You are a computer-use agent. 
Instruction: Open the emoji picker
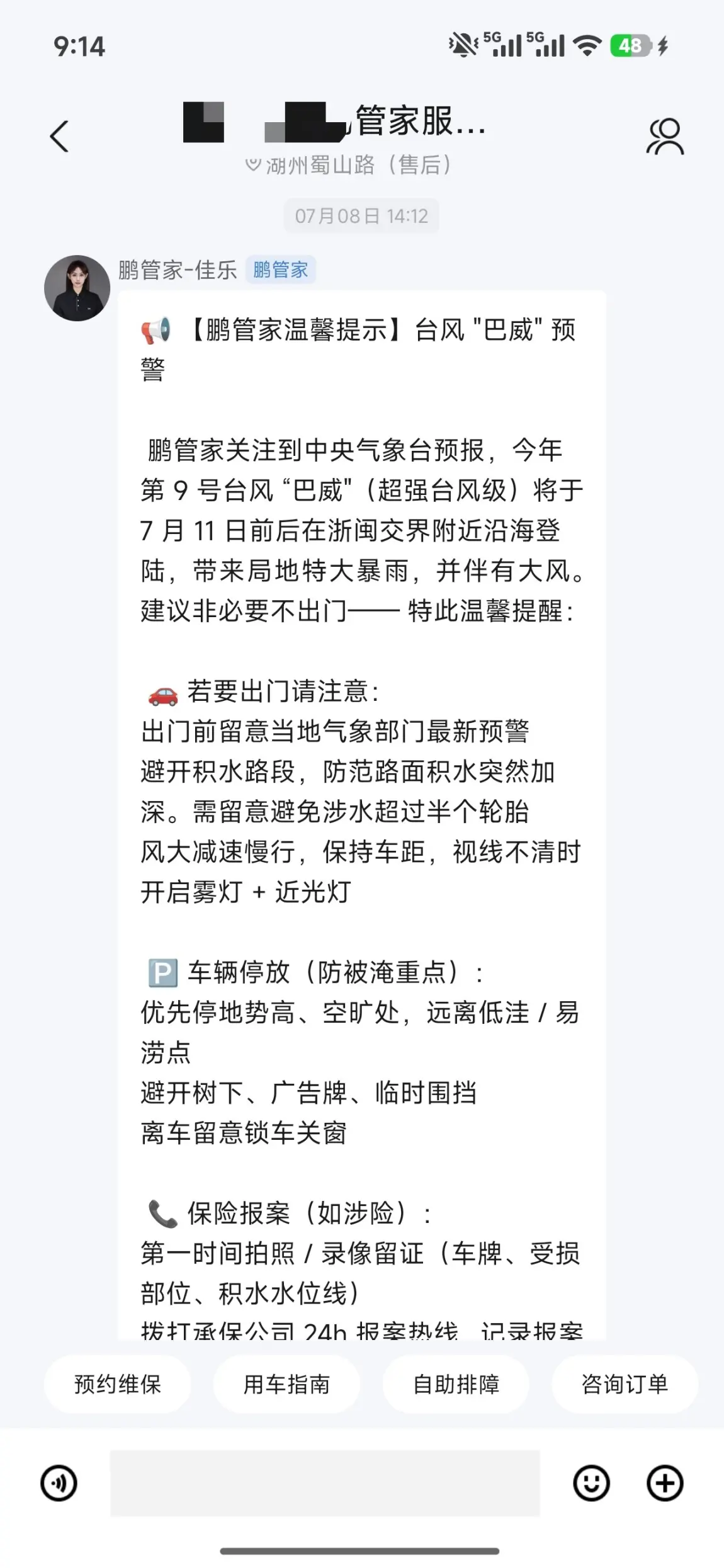[x=592, y=1483]
